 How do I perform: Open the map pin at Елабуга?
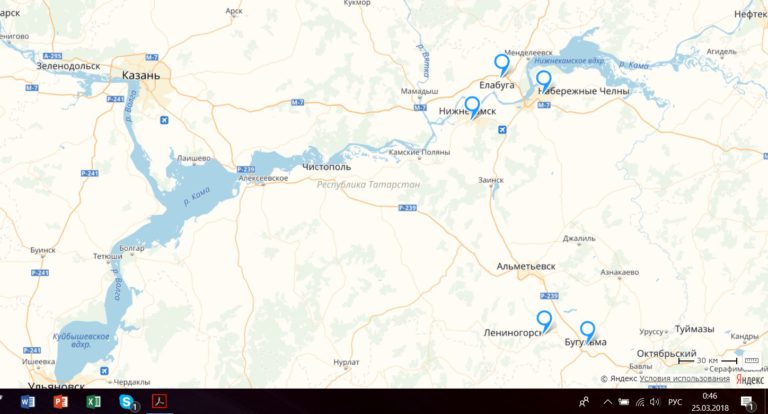coord(502,63)
